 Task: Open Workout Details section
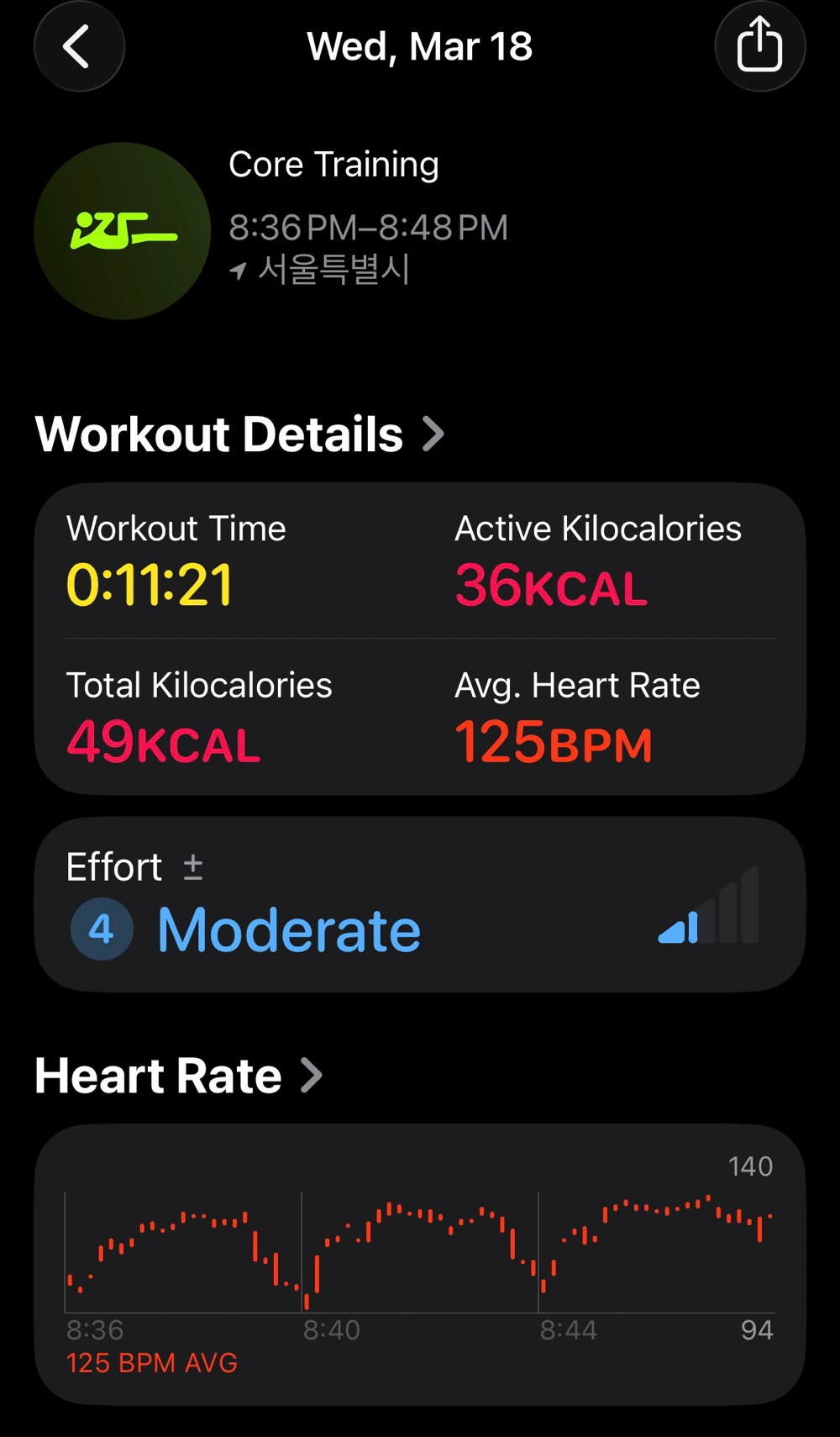pyautogui.click(x=239, y=434)
